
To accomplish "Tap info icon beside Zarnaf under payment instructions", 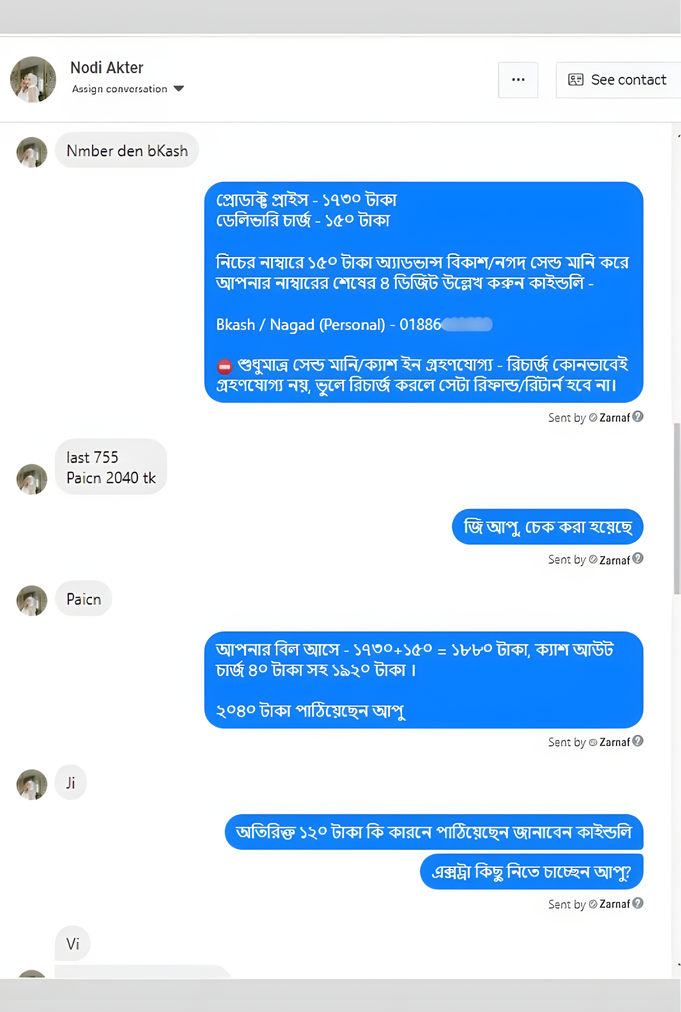I will point(638,417).
